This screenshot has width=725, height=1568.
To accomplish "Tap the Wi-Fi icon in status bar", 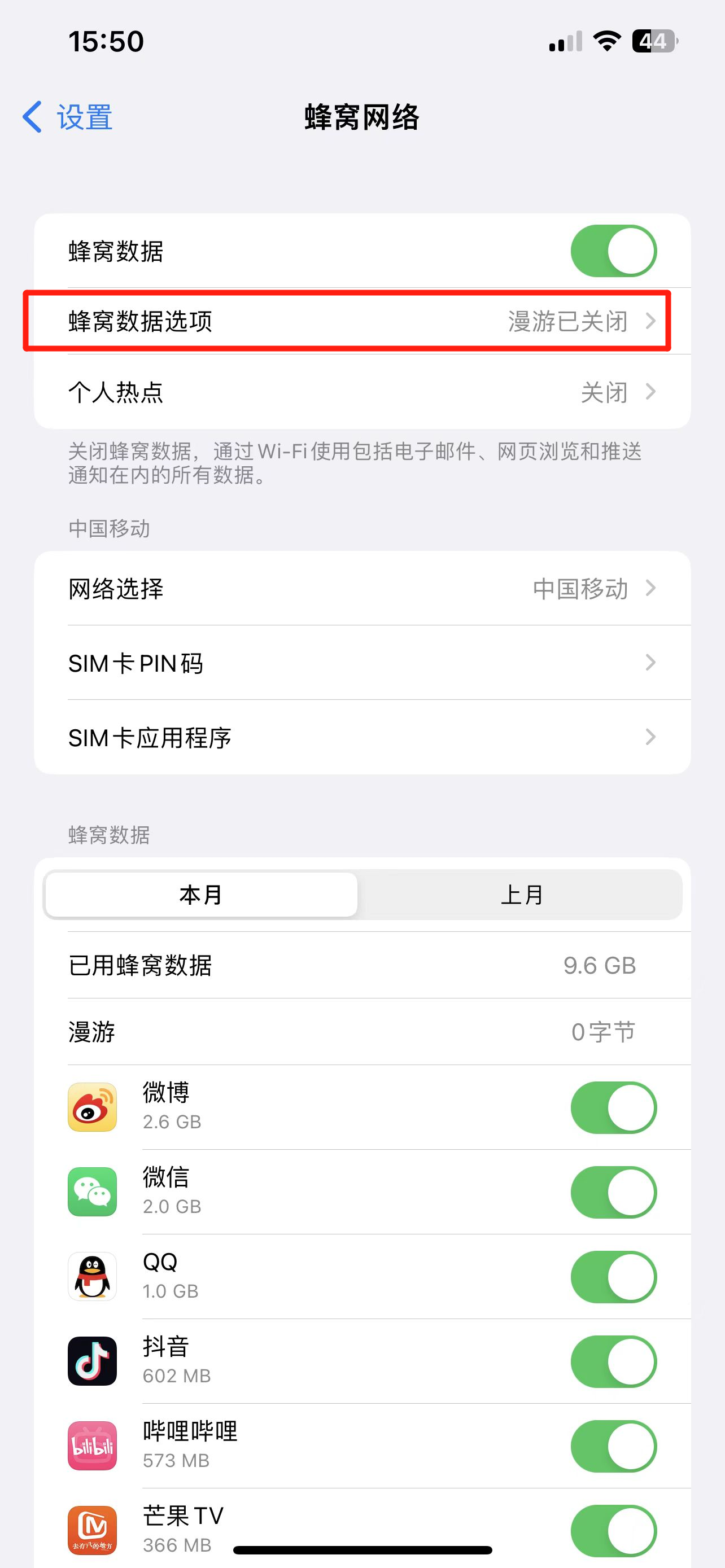I will (x=606, y=40).
